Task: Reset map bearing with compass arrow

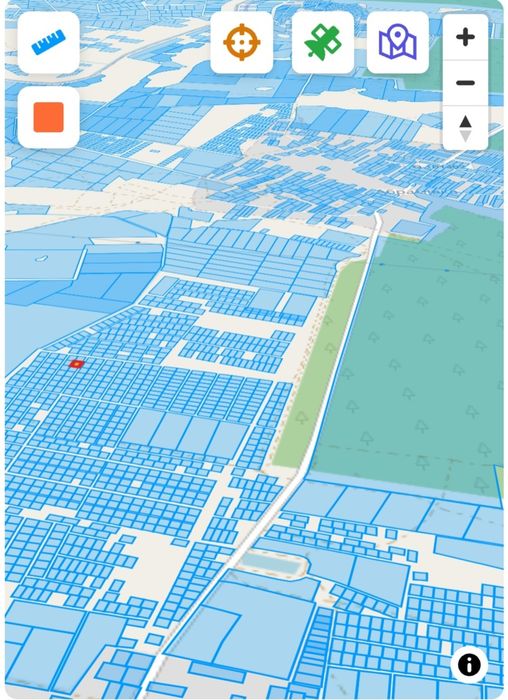Action: 465,129
